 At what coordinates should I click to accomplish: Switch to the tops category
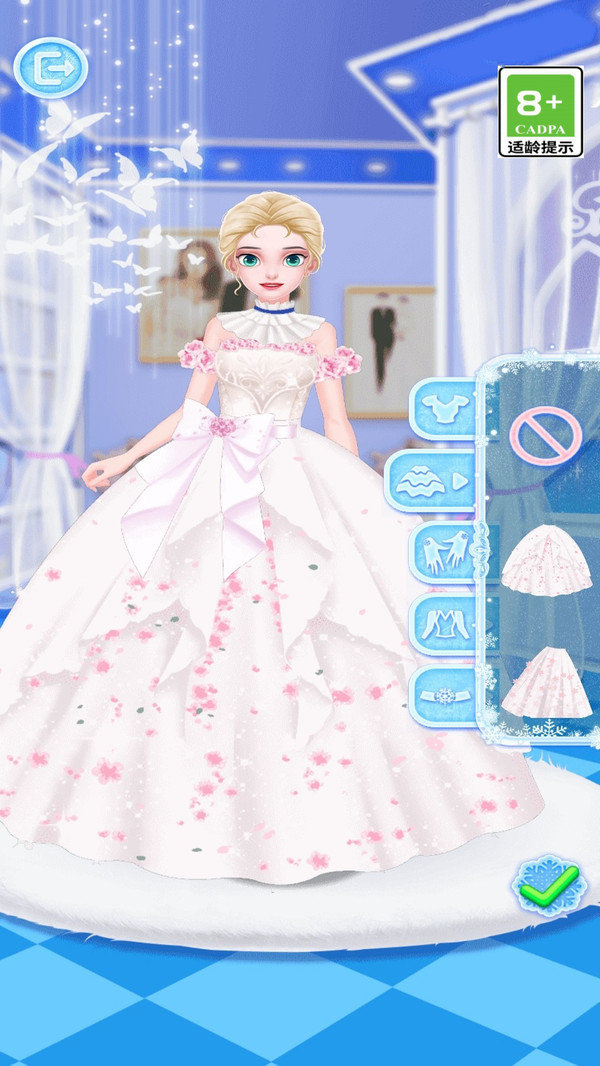click(443, 407)
